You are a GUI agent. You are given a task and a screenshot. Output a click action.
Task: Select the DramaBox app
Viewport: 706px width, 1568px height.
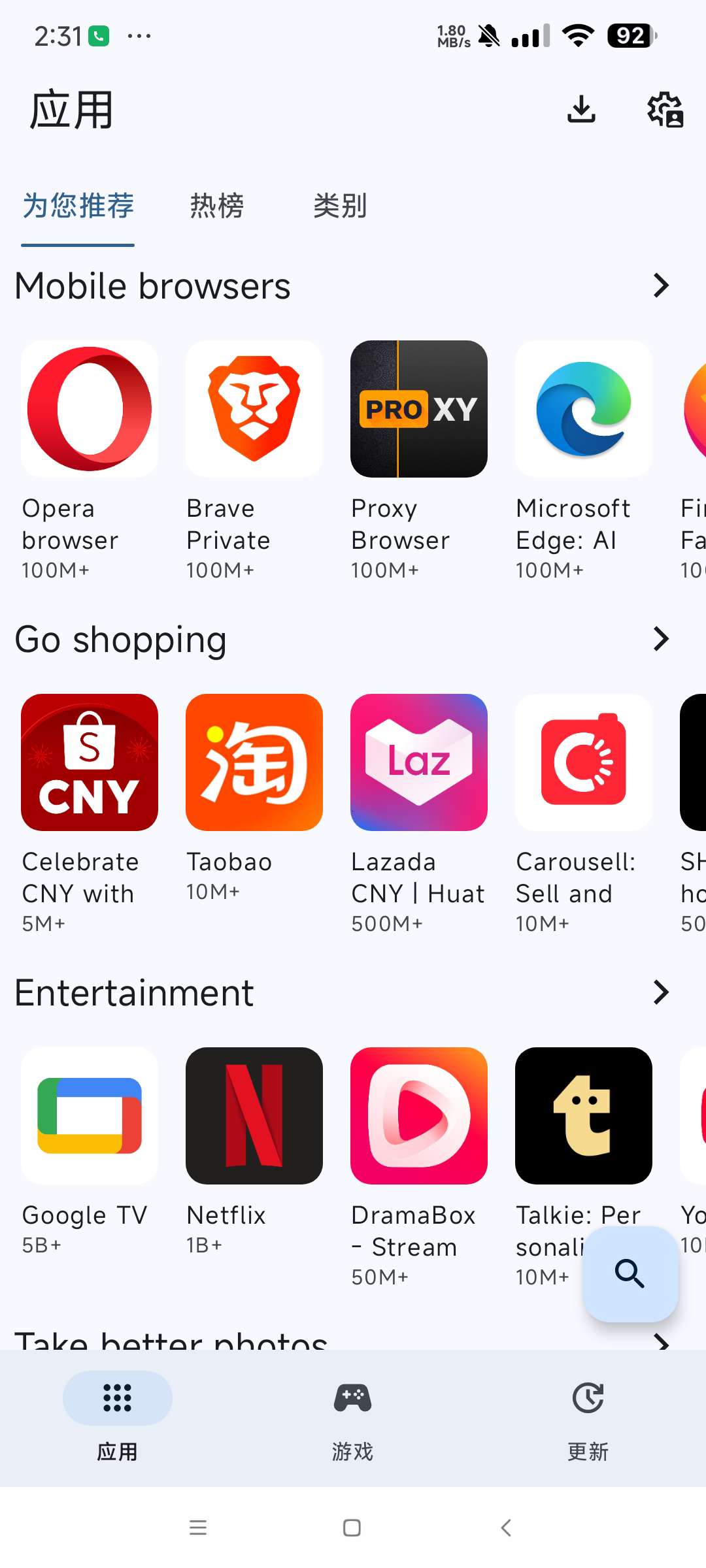419,1116
